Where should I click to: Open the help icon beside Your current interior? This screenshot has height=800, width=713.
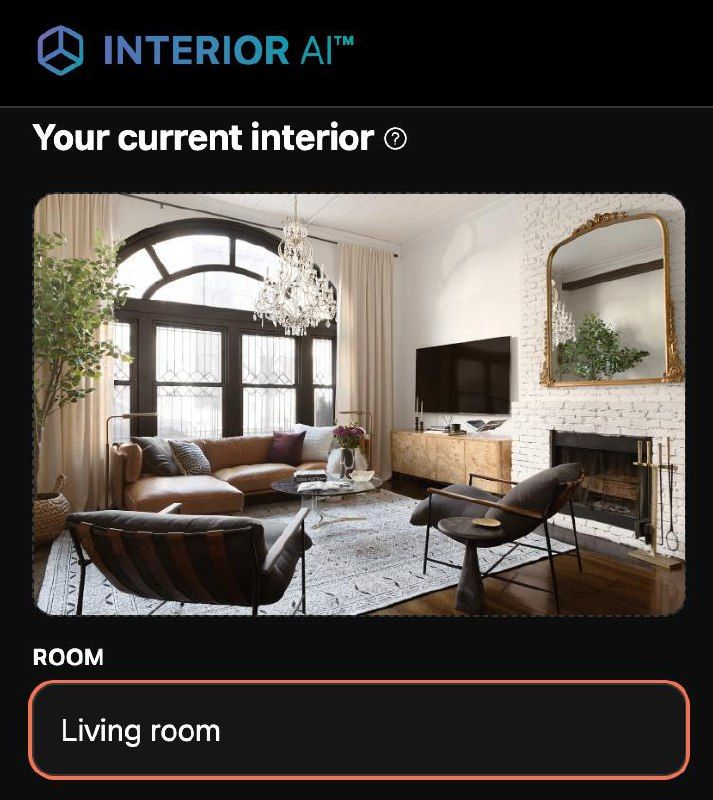(x=395, y=139)
